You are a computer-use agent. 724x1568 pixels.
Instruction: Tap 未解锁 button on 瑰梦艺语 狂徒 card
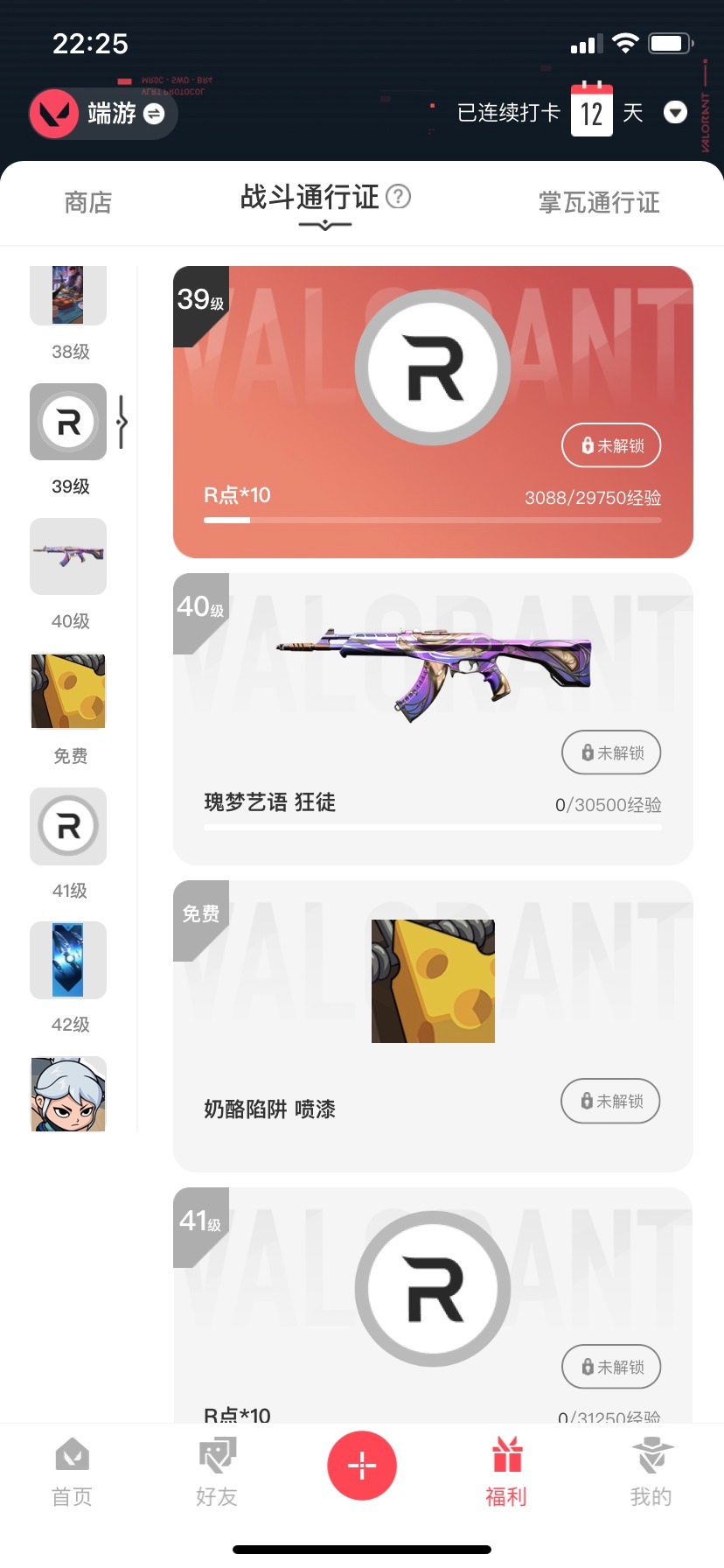pyautogui.click(x=611, y=752)
